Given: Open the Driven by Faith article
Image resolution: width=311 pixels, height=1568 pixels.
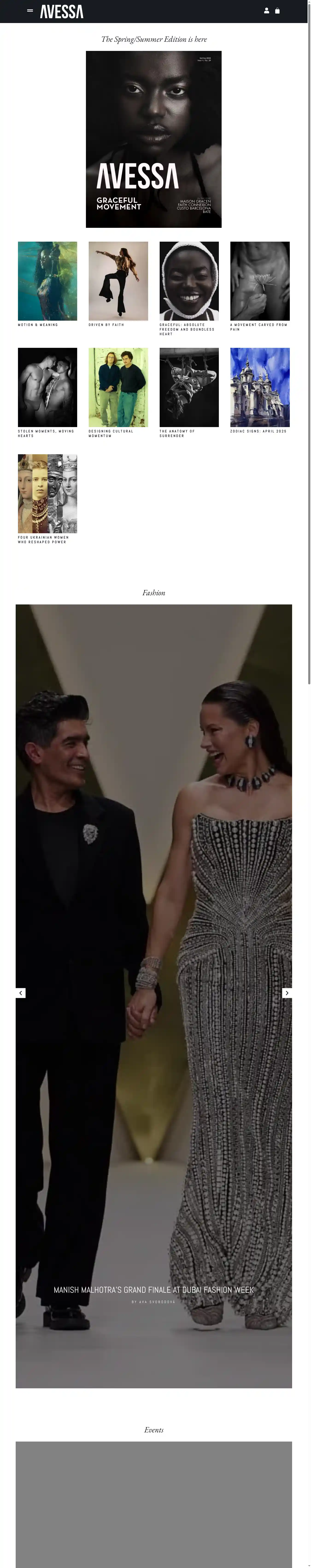Looking at the screenshot, I should tap(118, 281).
